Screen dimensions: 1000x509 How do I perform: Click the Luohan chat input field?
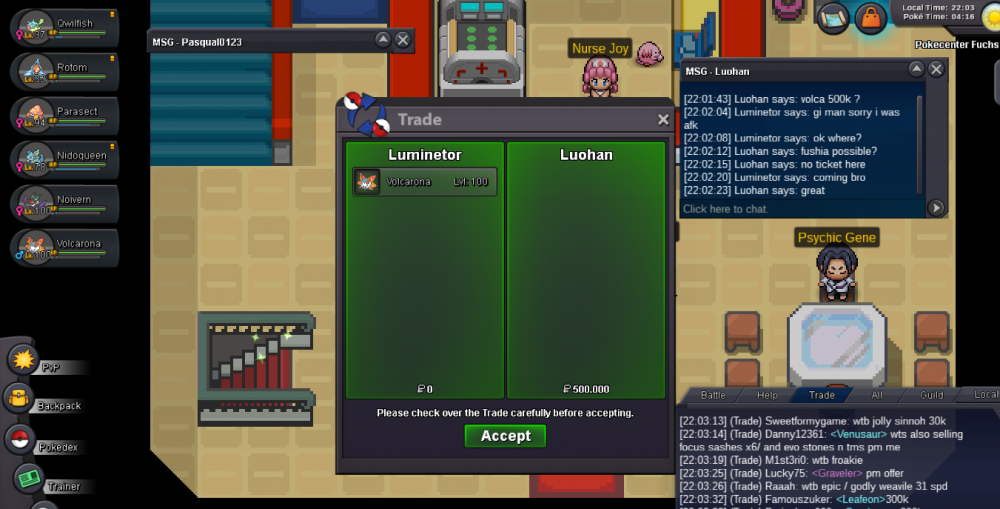800,209
